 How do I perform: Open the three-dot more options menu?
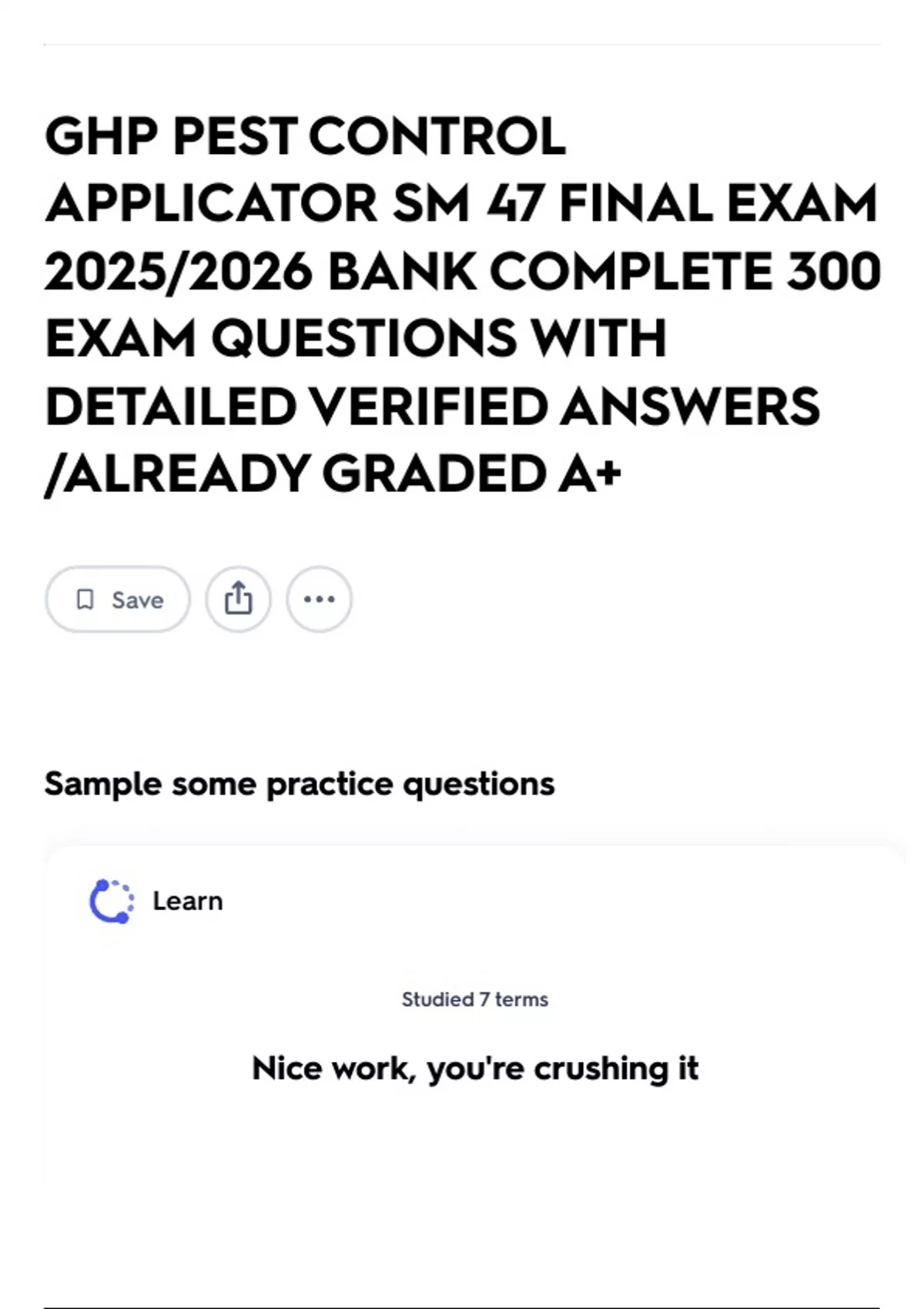(x=320, y=599)
